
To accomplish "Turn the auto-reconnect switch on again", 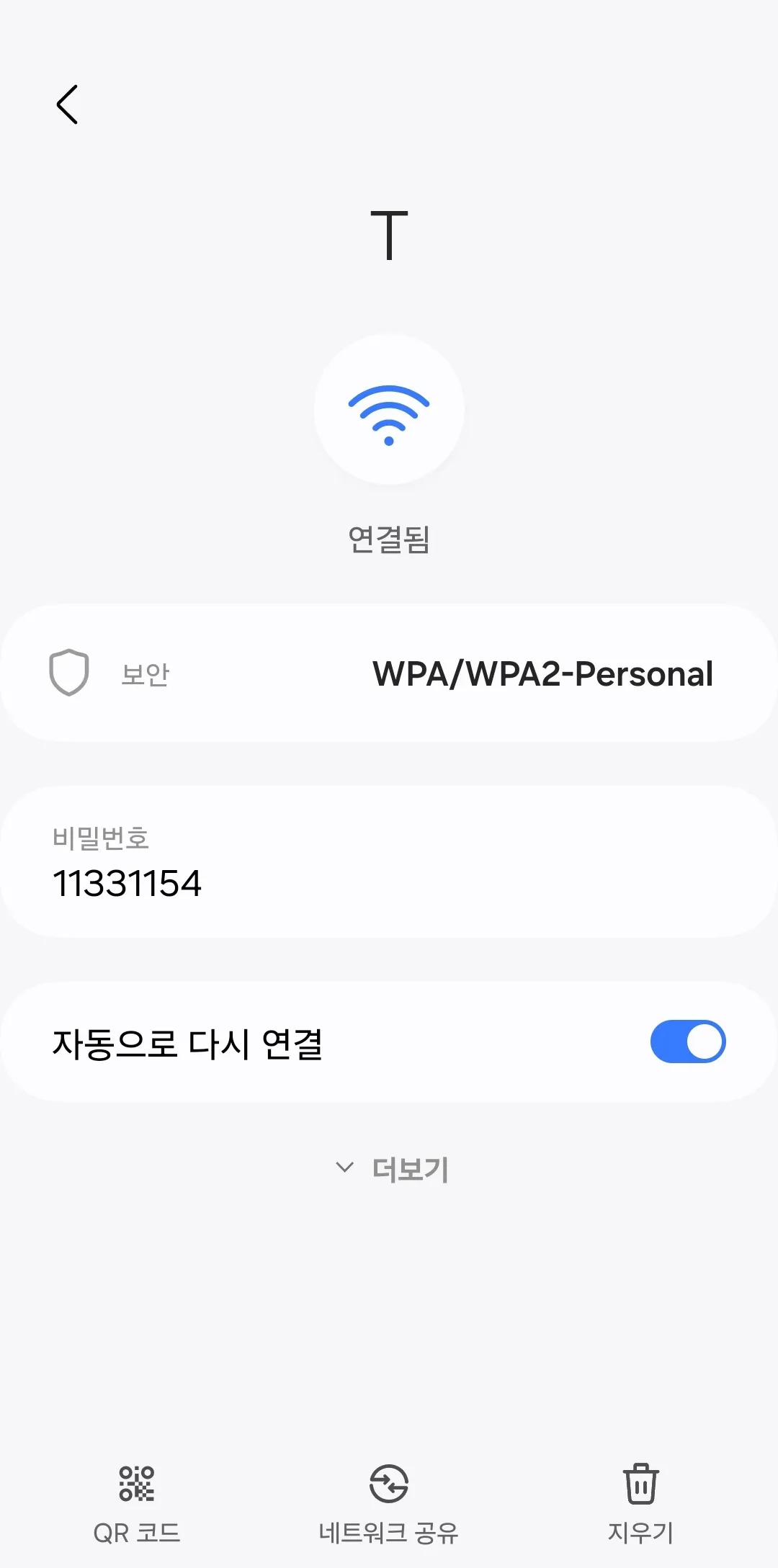I will [687, 1041].
